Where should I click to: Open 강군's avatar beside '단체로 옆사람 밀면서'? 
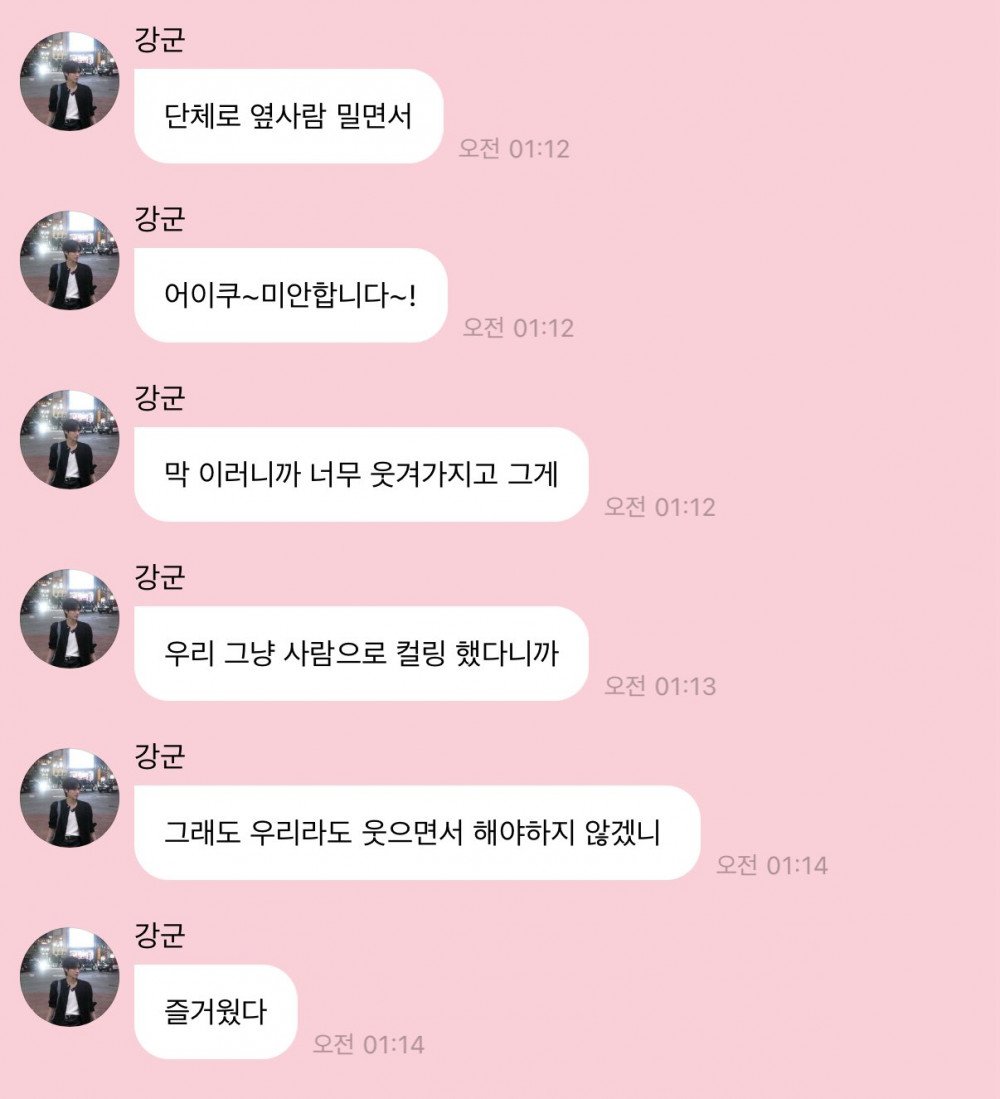pyautogui.click(x=69, y=81)
